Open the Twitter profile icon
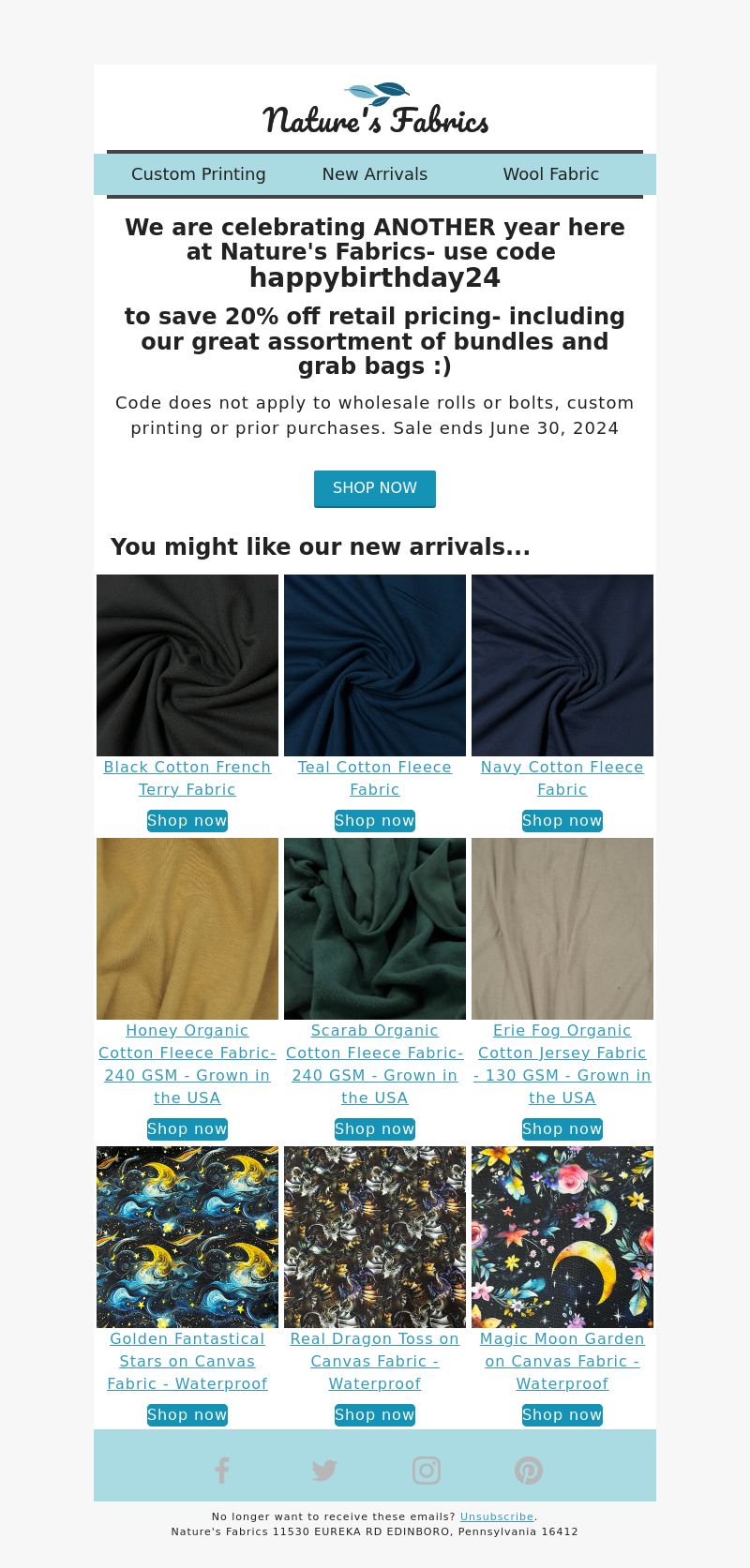Viewport: 750px width, 1568px height. pos(324,1471)
